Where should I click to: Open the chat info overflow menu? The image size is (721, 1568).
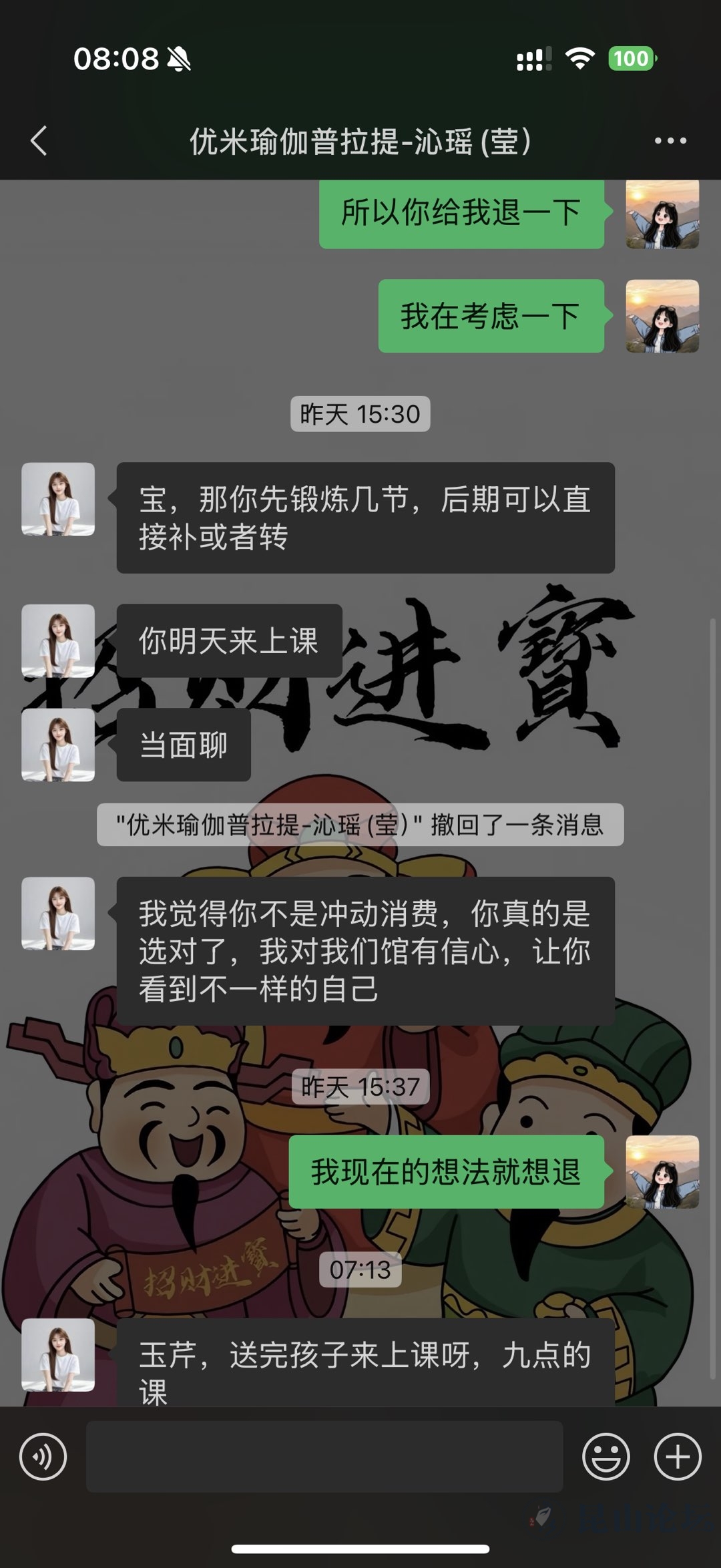click(670, 141)
